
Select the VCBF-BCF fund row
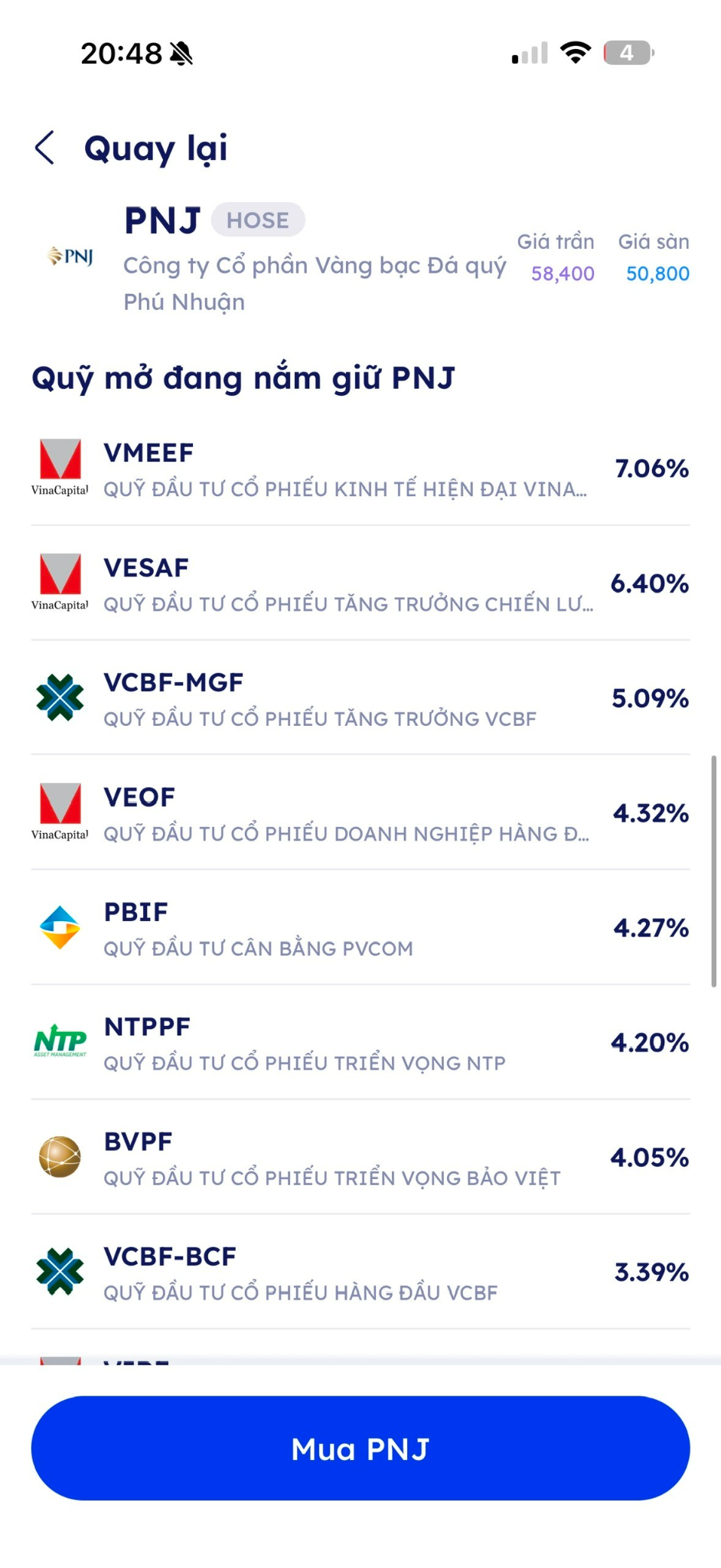coord(360,1272)
